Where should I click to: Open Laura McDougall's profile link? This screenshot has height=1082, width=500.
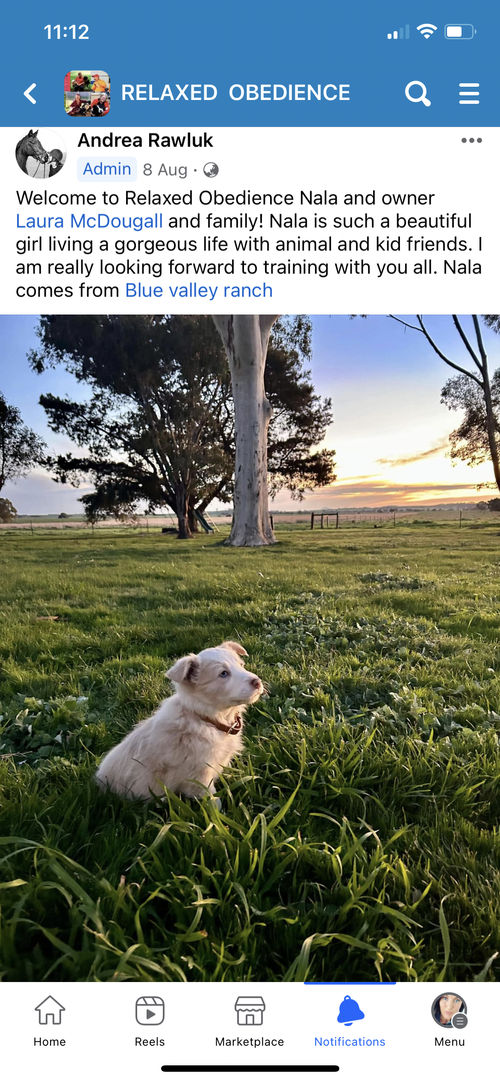(x=90, y=221)
